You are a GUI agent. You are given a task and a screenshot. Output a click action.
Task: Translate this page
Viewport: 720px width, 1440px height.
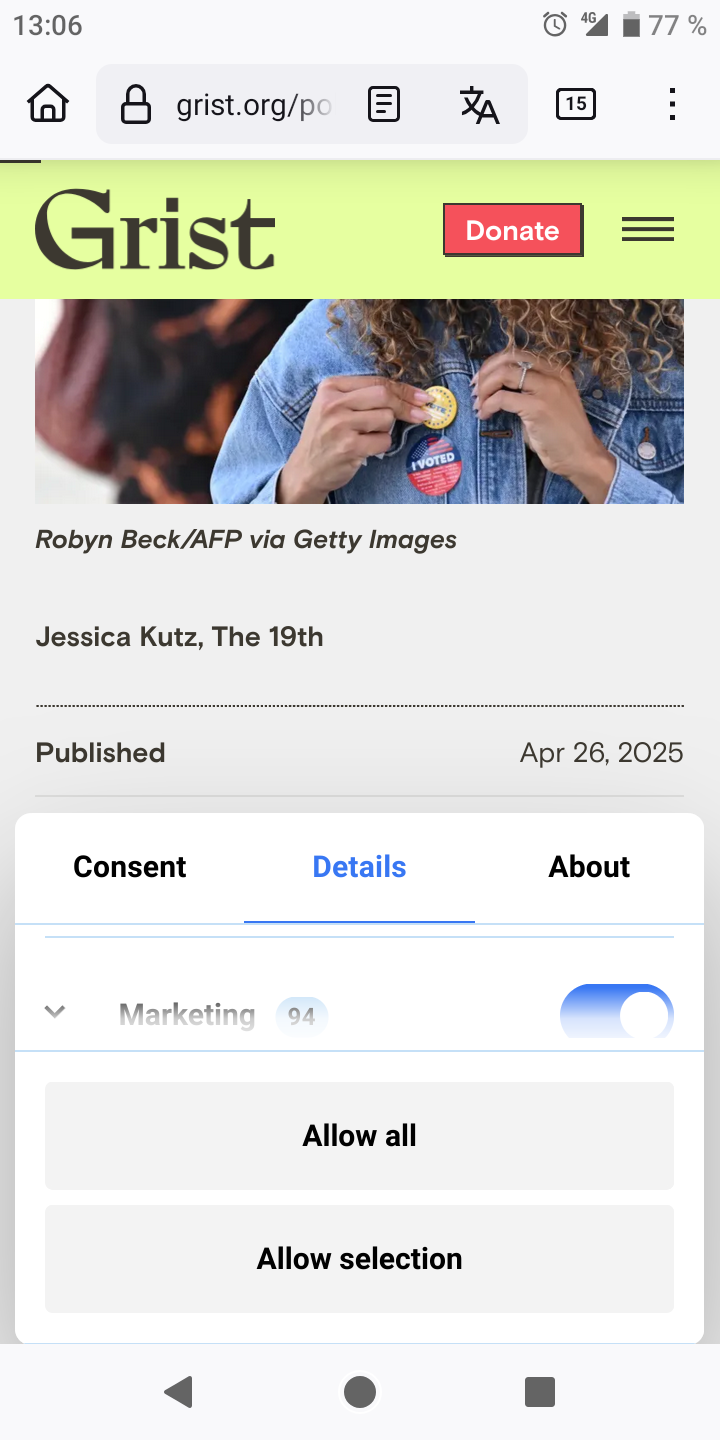pos(479,104)
